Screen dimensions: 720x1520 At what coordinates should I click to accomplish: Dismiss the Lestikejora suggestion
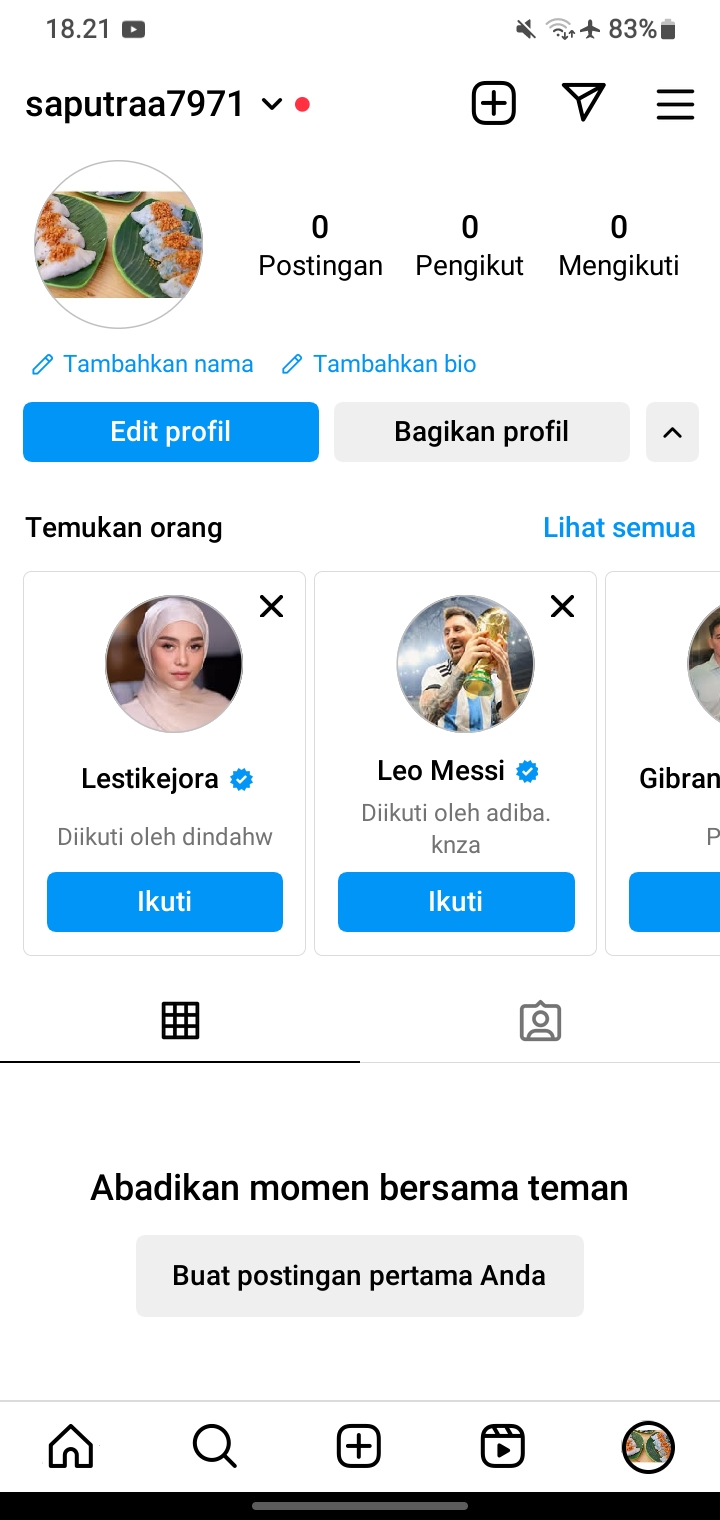point(271,606)
